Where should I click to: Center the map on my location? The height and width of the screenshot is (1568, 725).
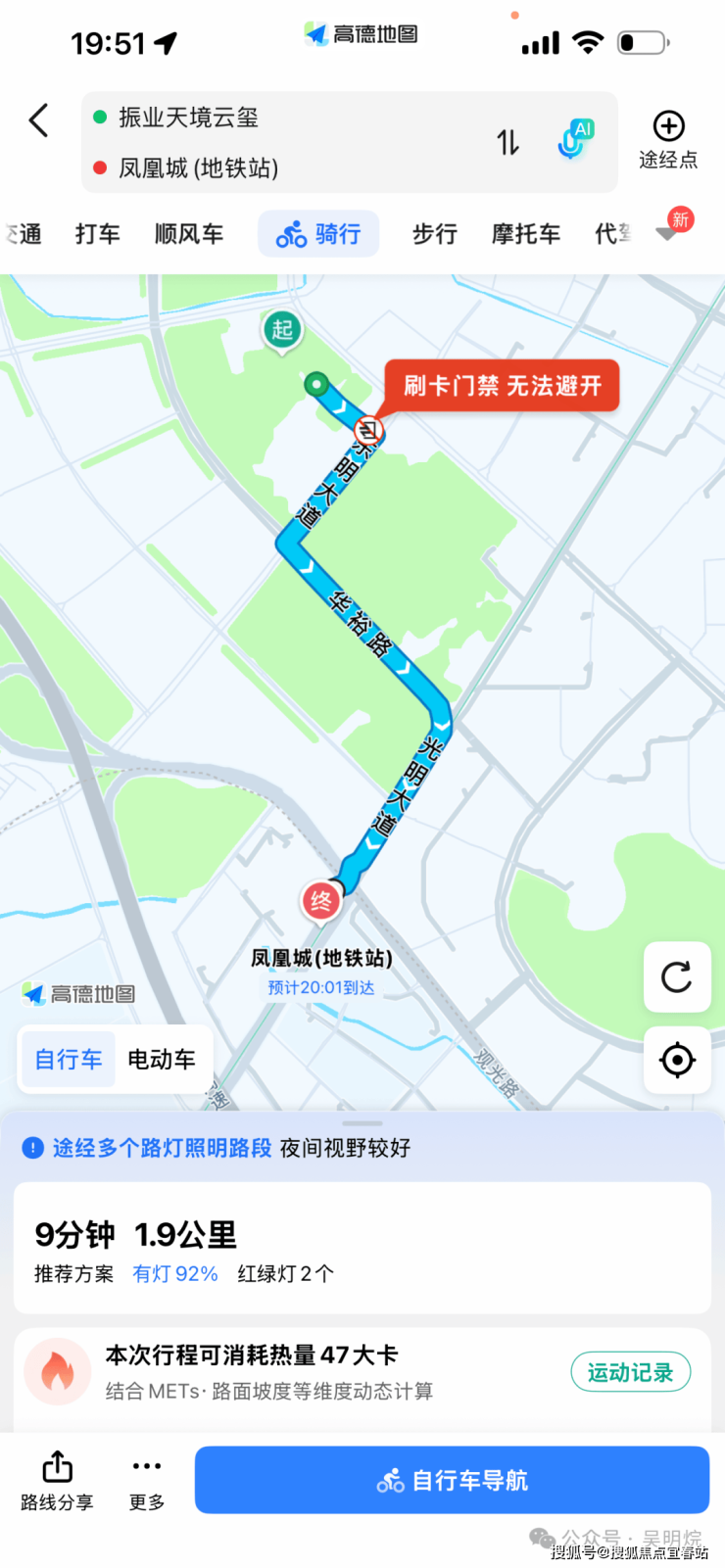[x=677, y=1060]
